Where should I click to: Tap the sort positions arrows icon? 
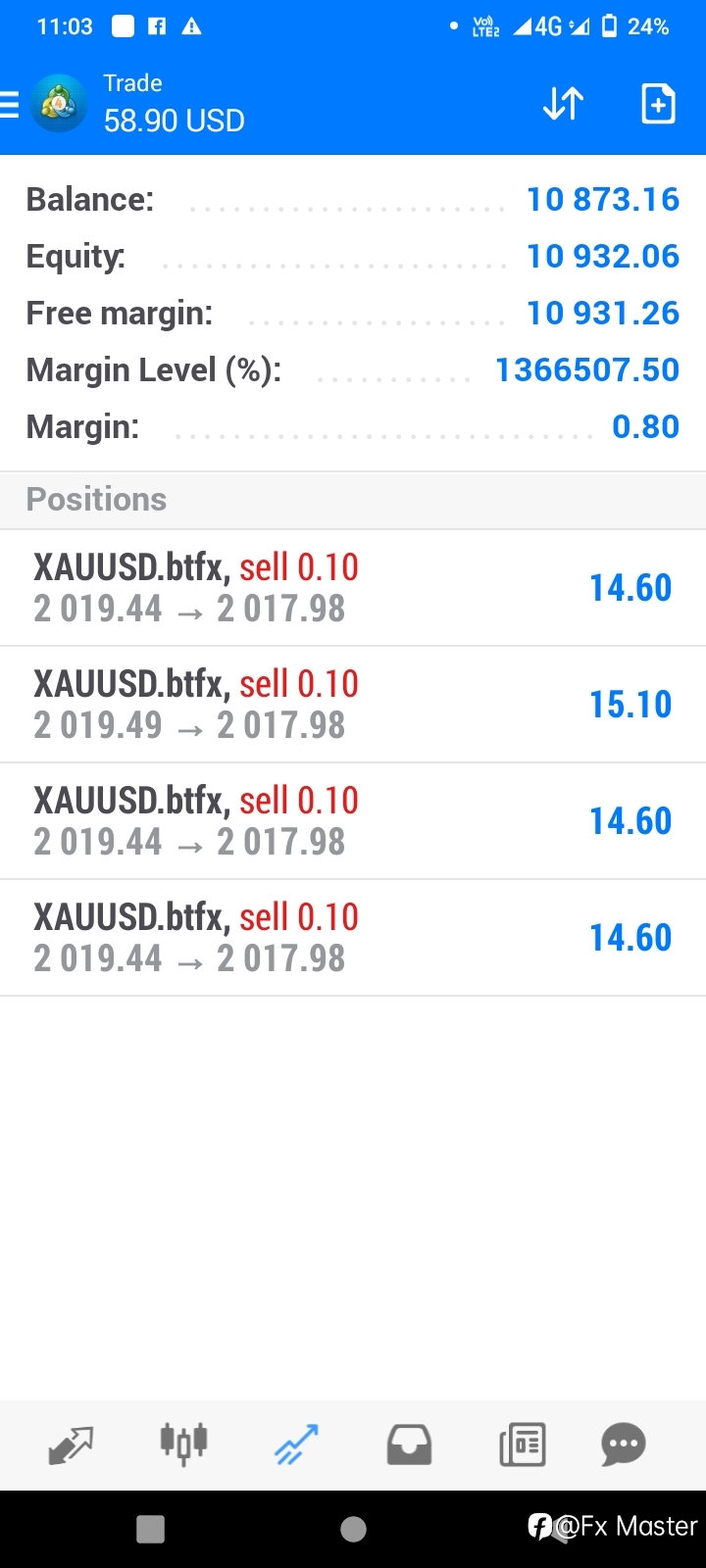tap(563, 103)
